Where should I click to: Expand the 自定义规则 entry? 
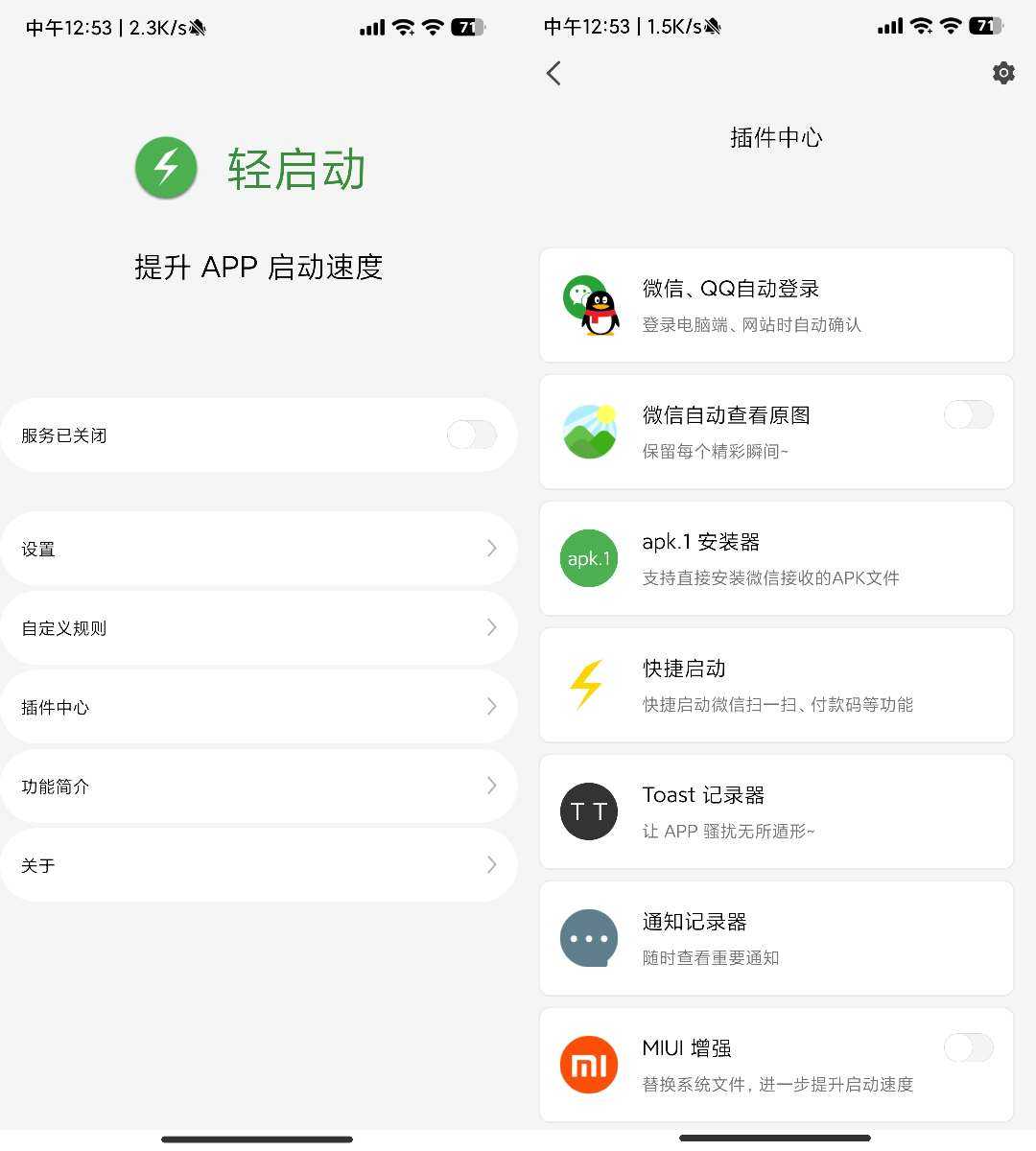coord(492,627)
